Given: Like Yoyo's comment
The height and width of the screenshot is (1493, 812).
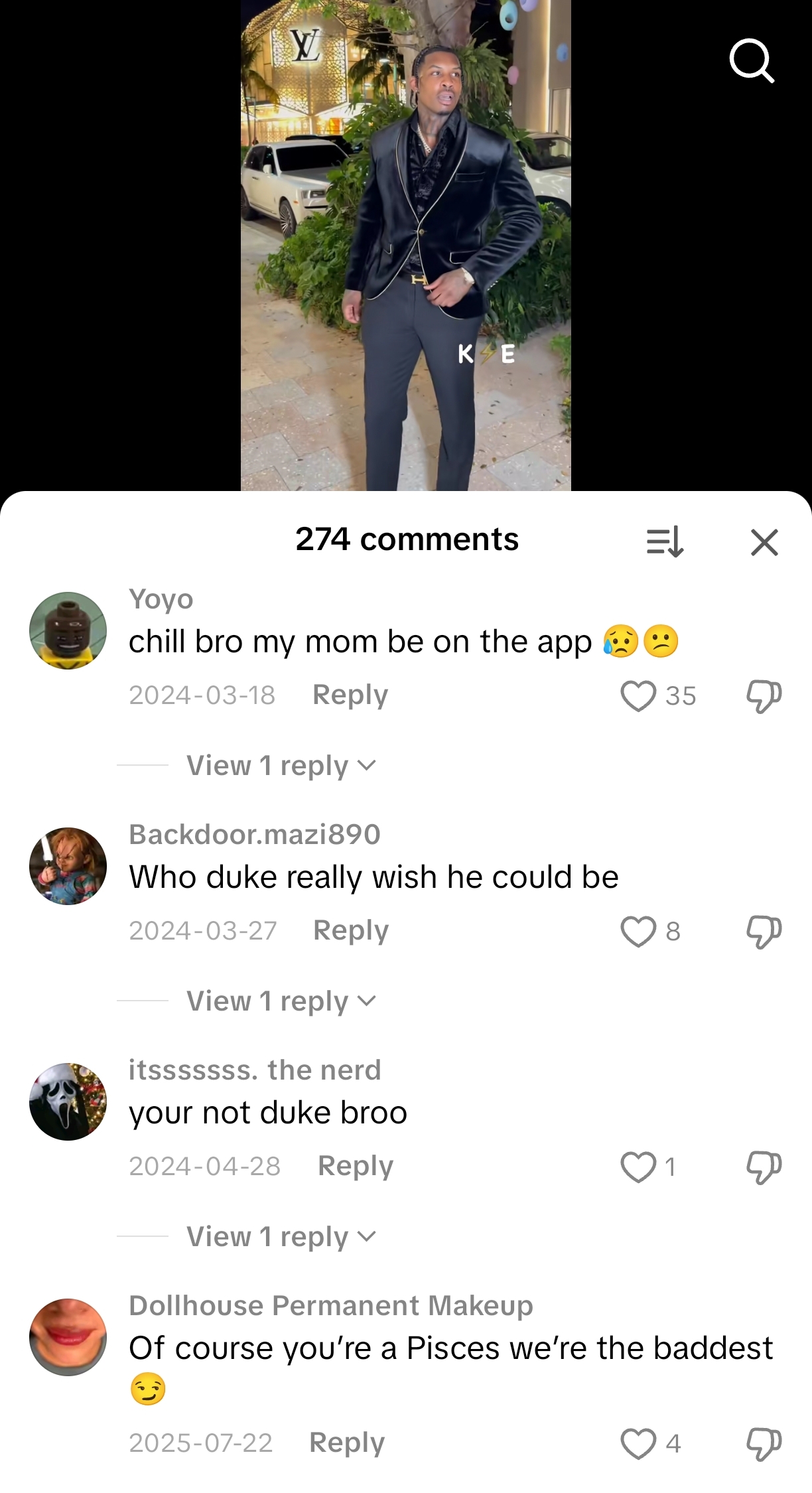Looking at the screenshot, I should point(638,696).
